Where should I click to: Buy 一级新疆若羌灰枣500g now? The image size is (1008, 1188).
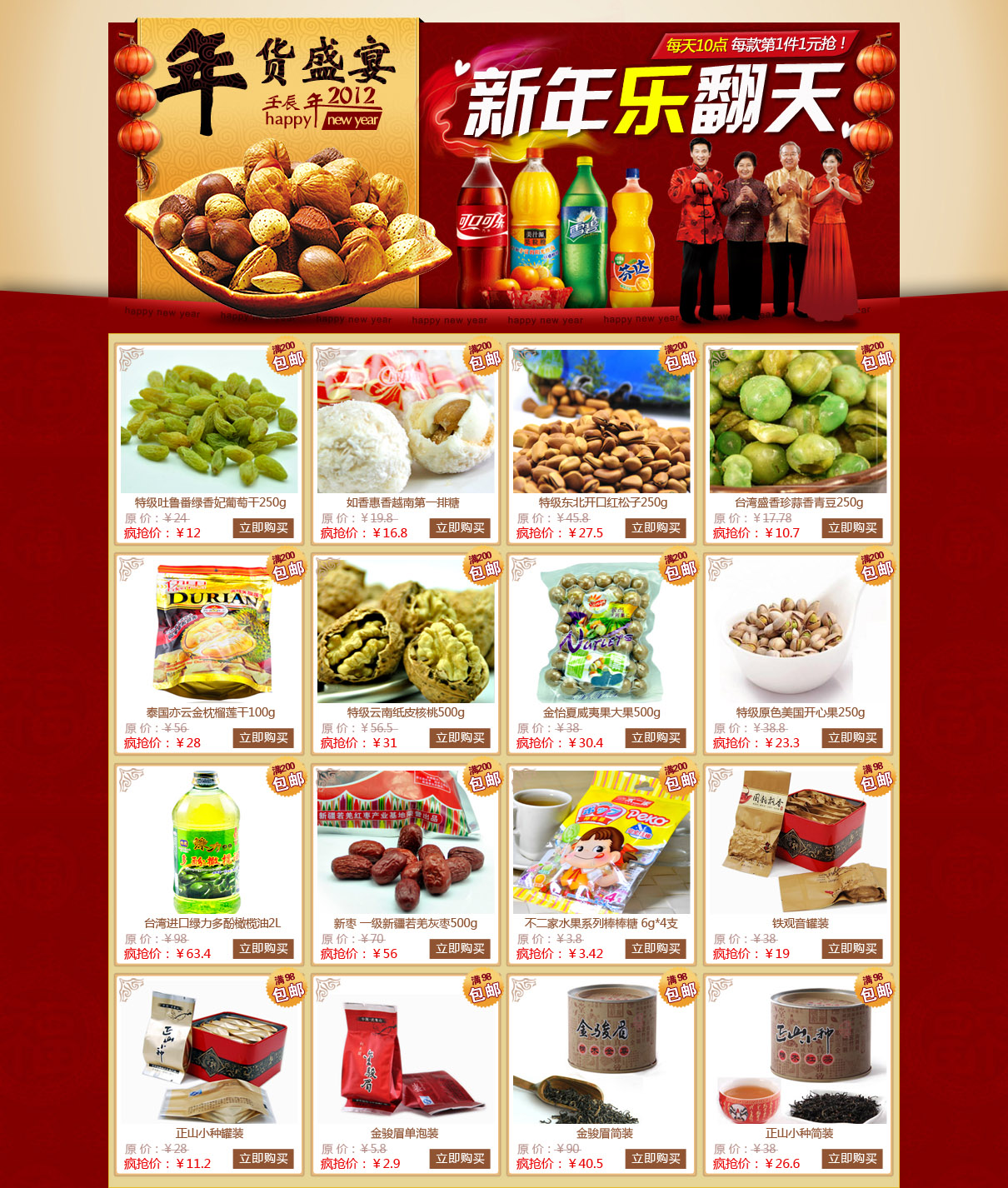point(460,949)
